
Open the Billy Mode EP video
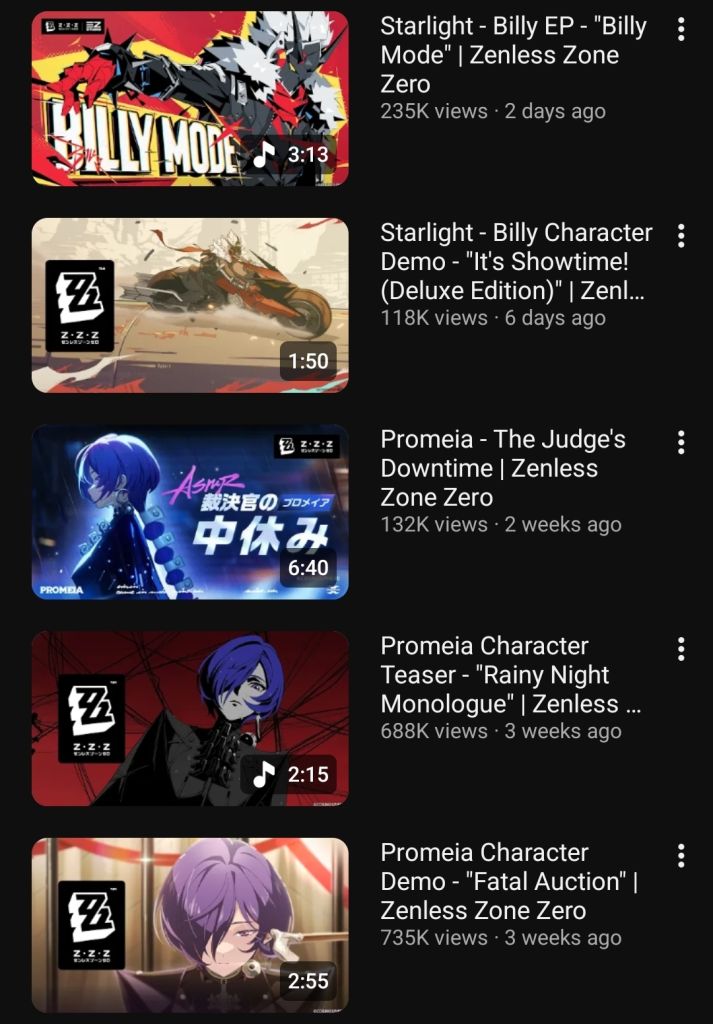[190, 99]
